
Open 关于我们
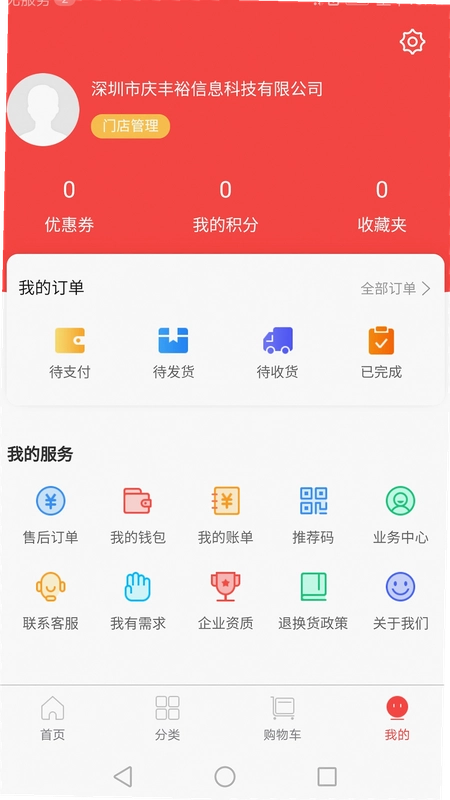click(401, 601)
